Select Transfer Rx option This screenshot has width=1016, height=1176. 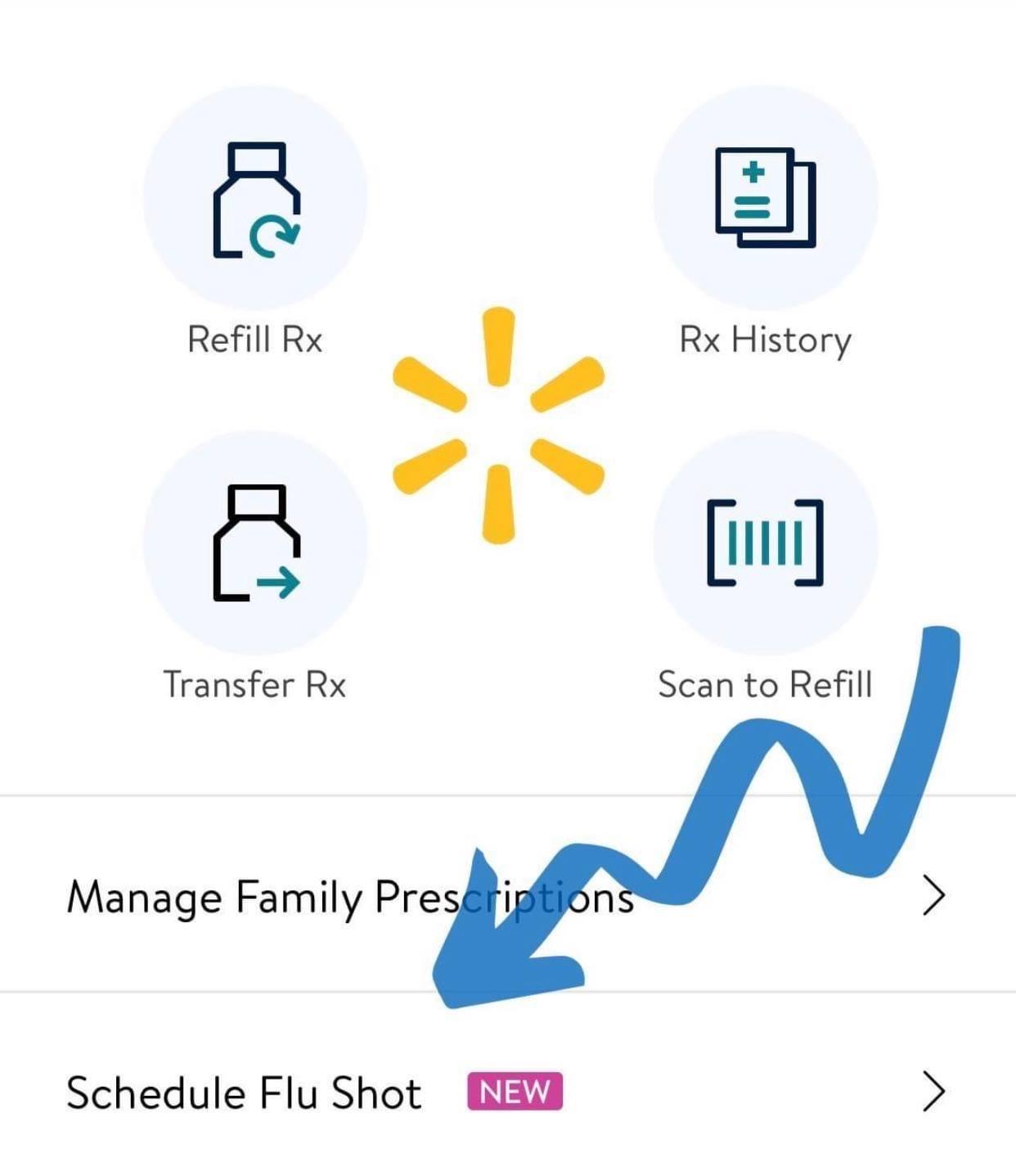pyautogui.click(x=255, y=543)
